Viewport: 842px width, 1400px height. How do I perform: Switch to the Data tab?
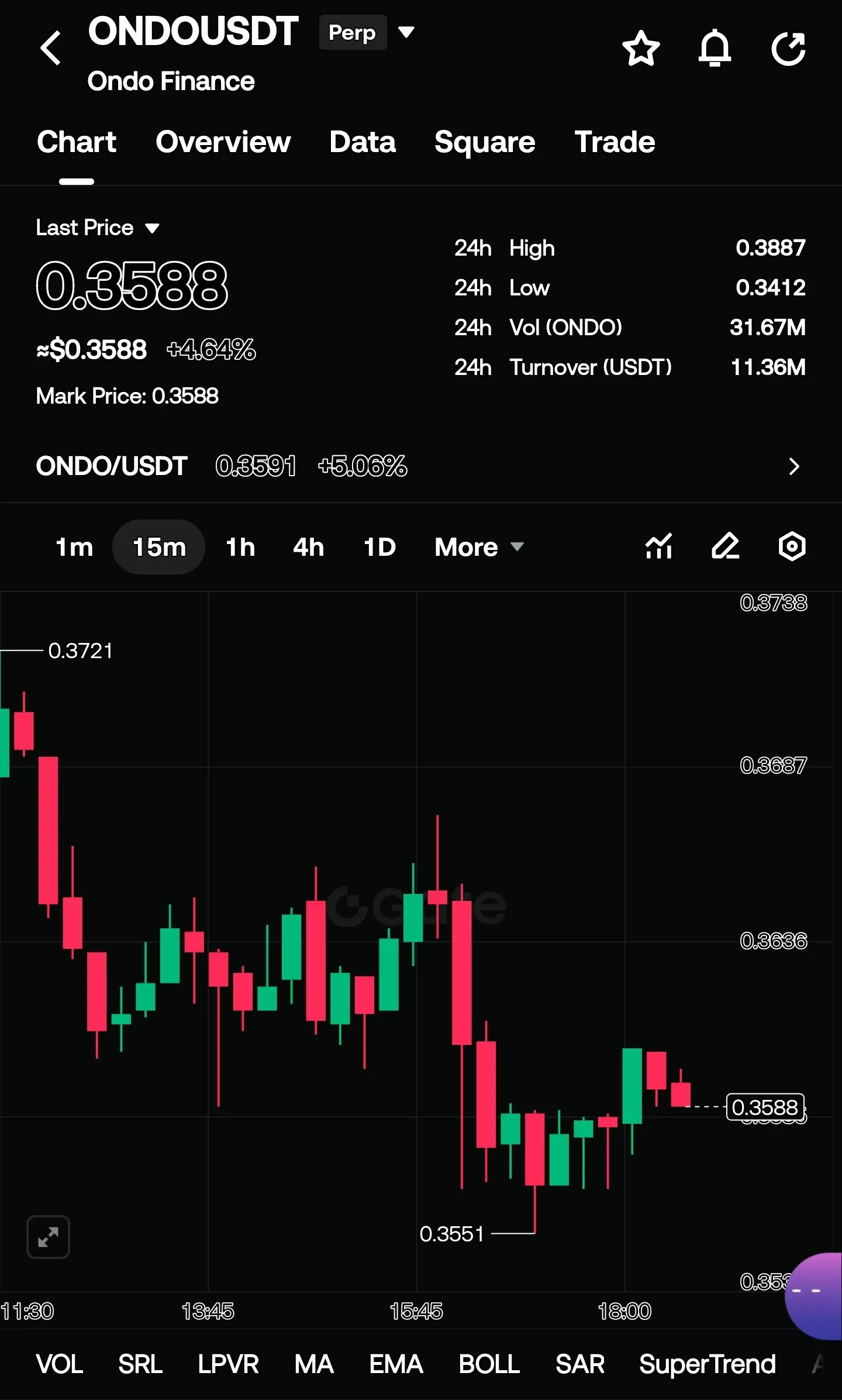(363, 142)
